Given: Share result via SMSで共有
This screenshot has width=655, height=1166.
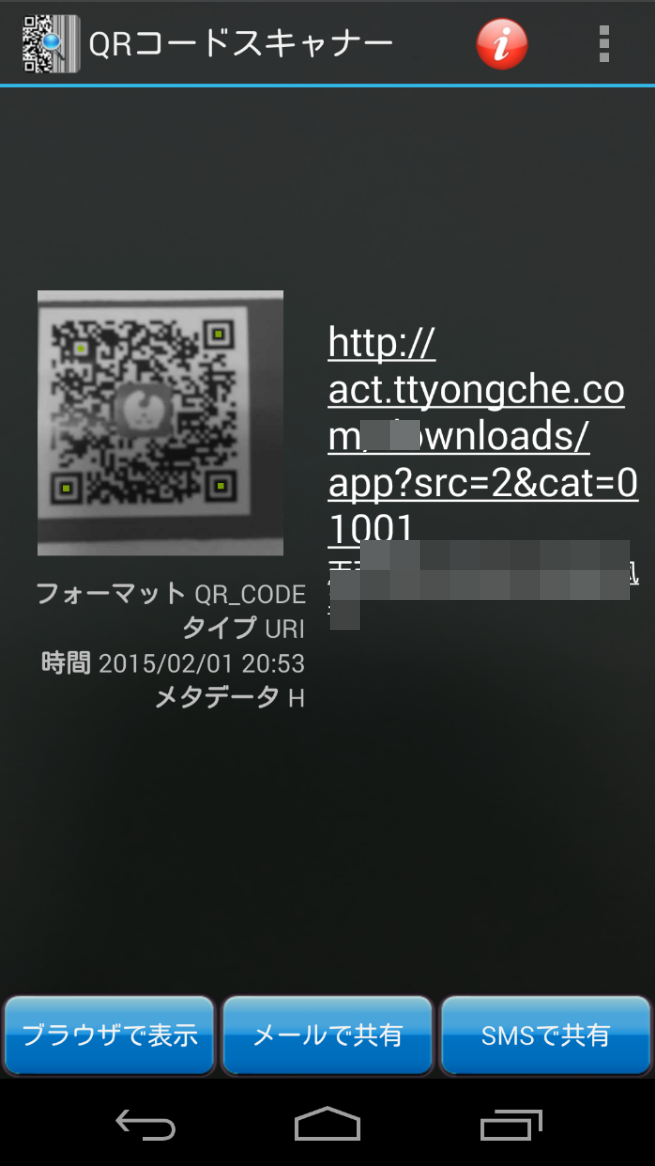Looking at the screenshot, I should [545, 1034].
